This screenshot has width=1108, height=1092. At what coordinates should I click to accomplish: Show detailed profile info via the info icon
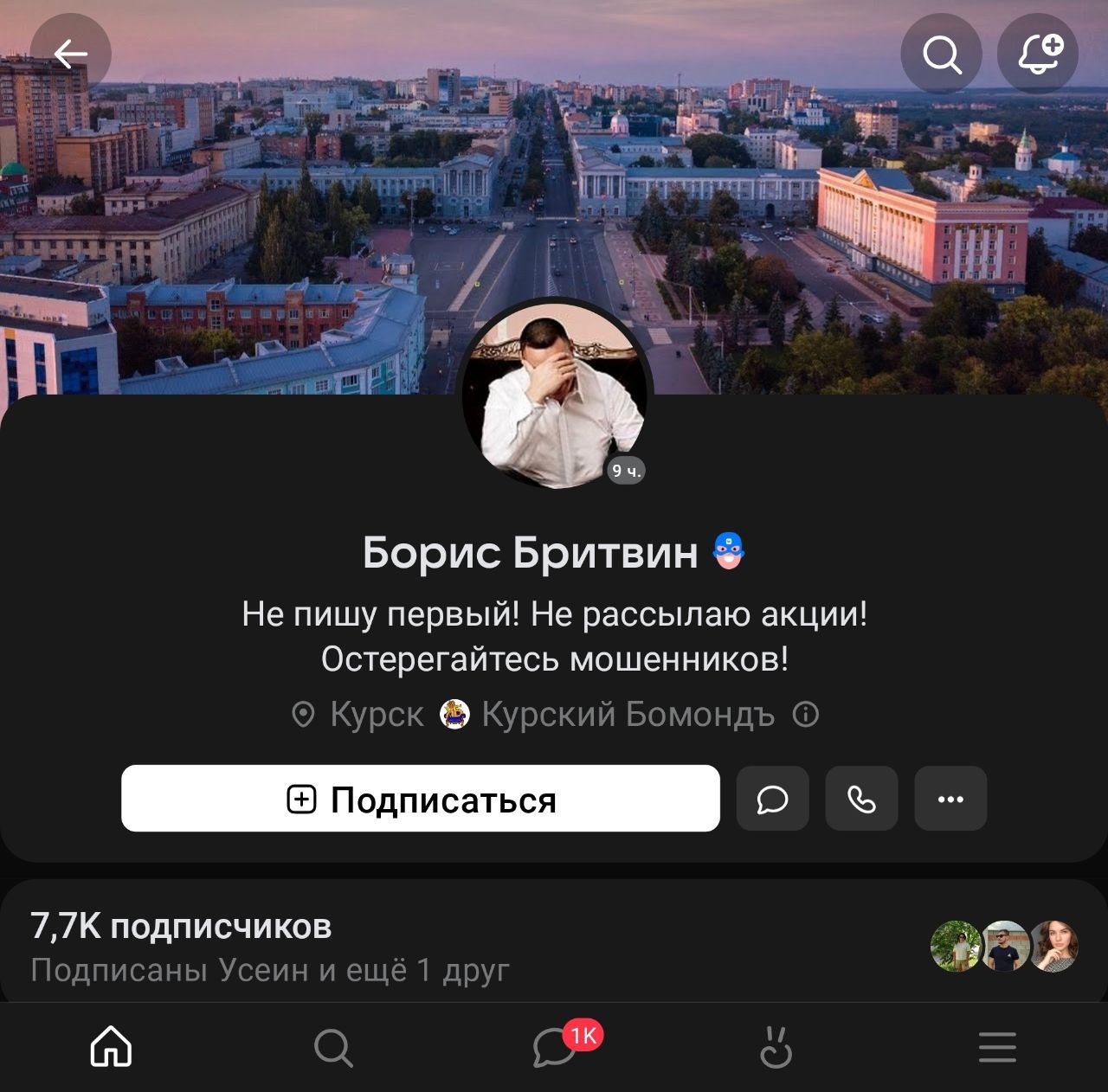click(x=806, y=715)
